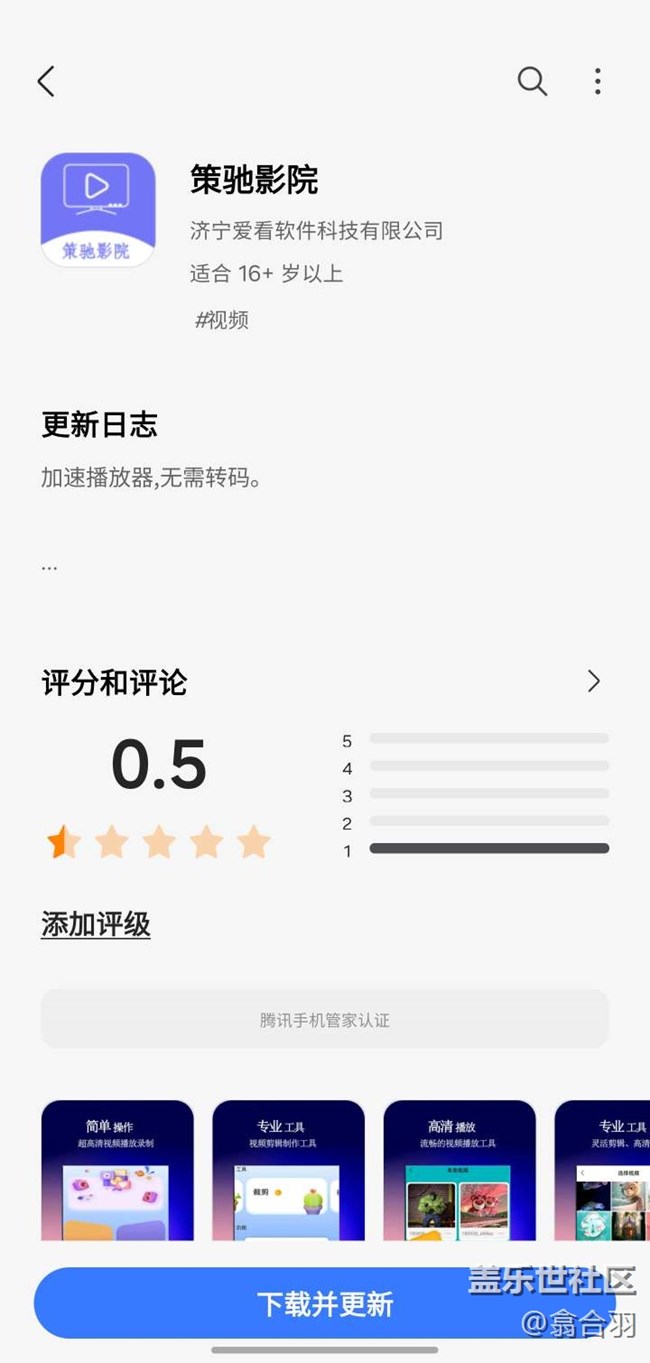Tap the #视频 tag
The height and width of the screenshot is (1363, 650).
[221, 320]
